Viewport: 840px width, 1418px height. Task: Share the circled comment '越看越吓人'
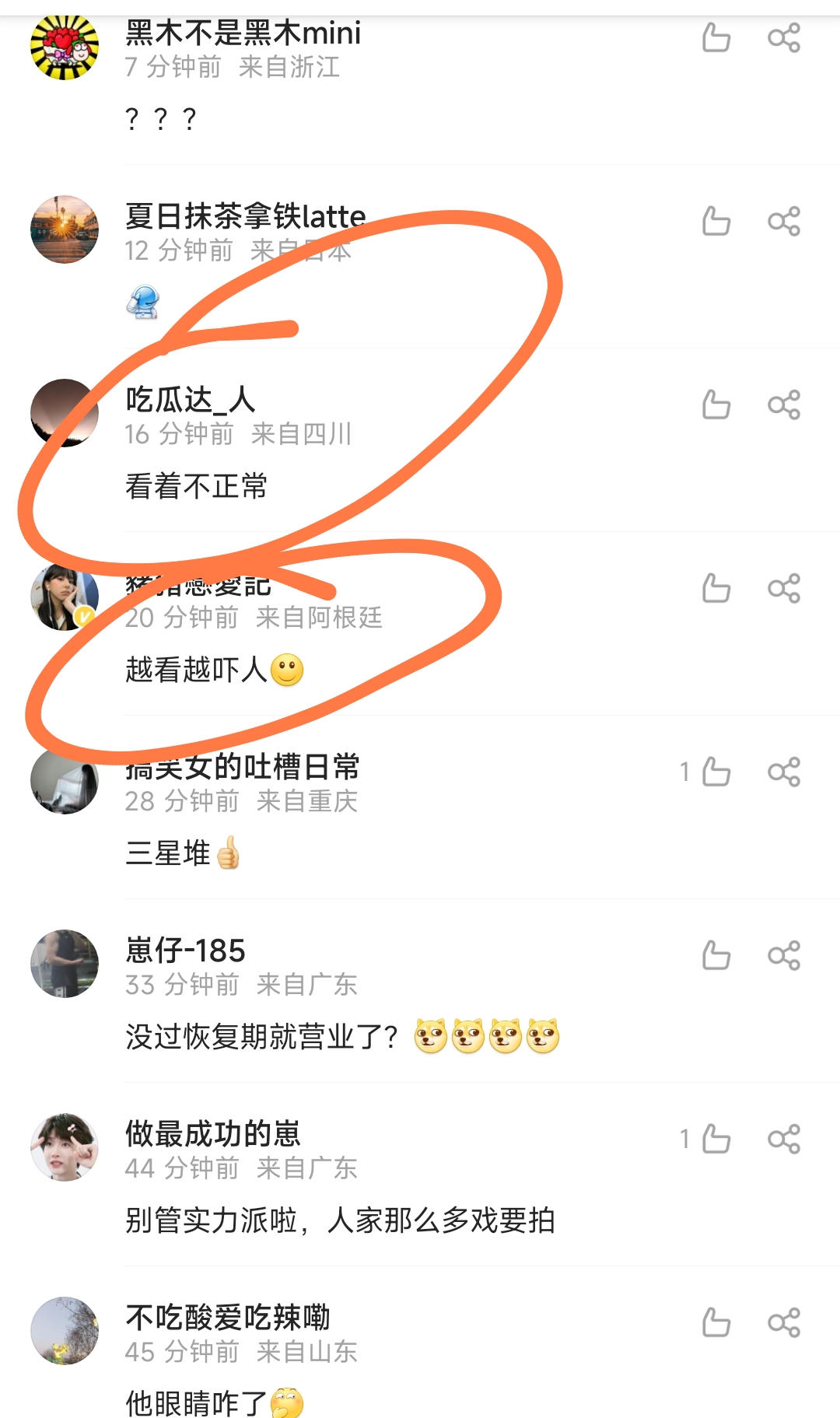pyautogui.click(x=786, y=589)
